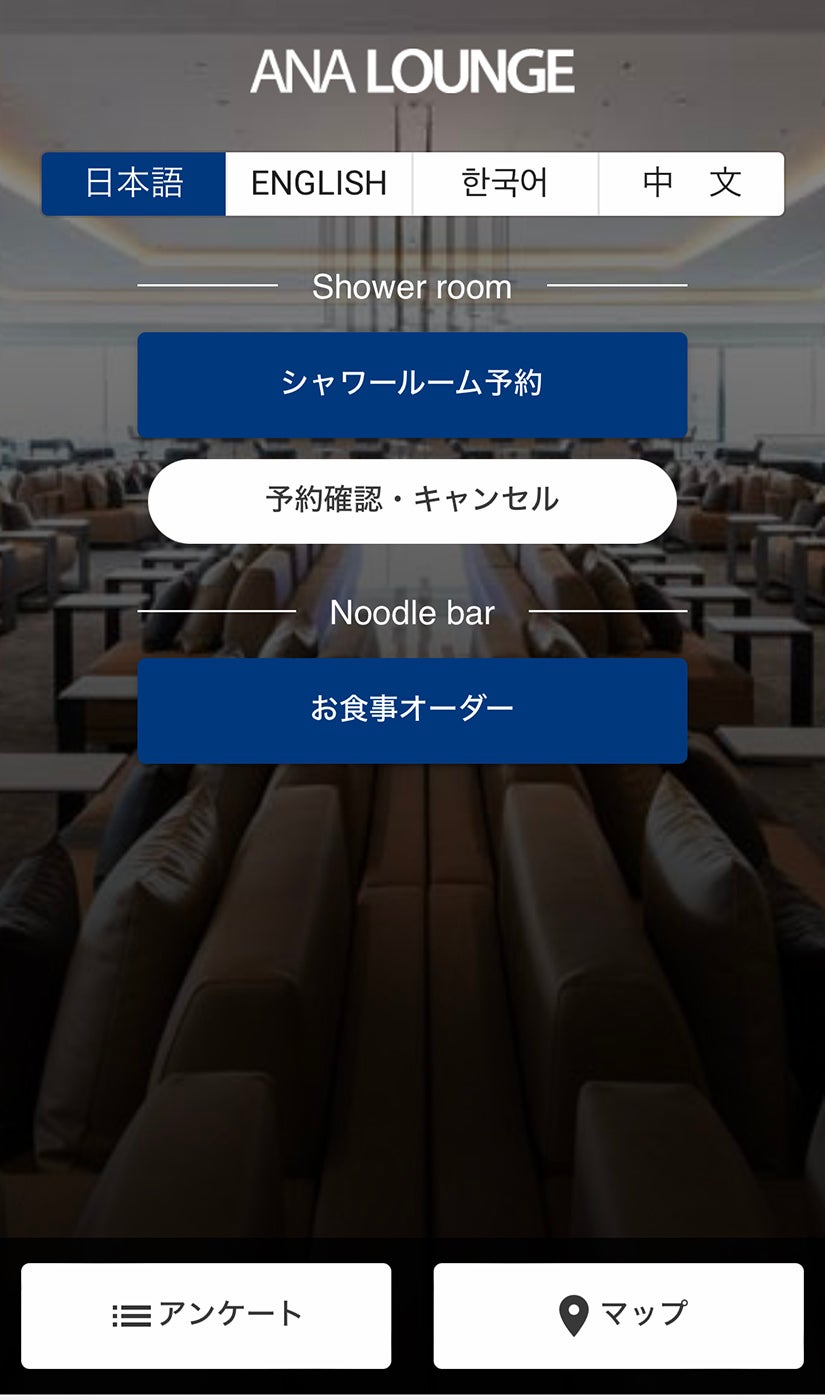Start an お食事オーダー at the noodle bar
This screenshot has width=825, height=1400.
(x=412, y=710)
